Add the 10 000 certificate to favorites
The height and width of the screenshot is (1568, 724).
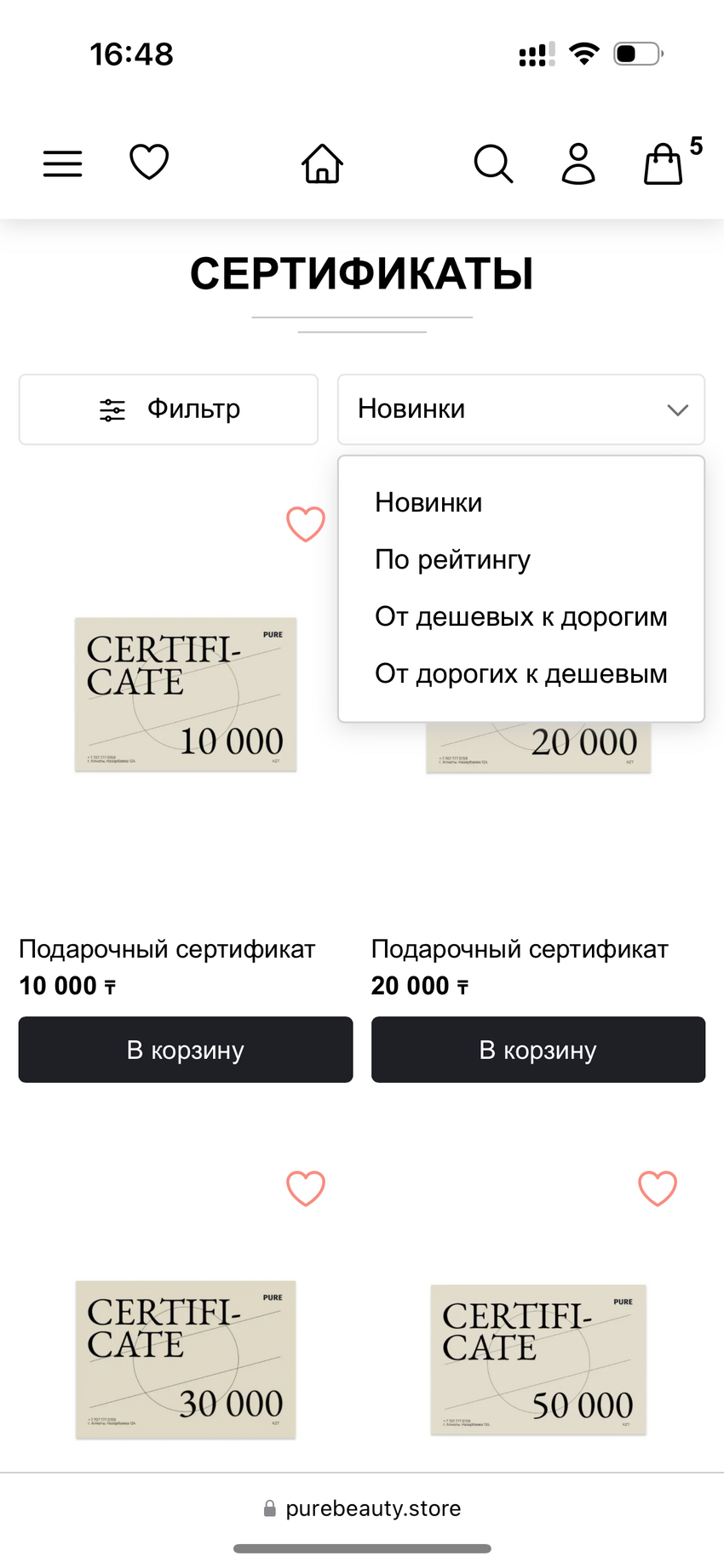pyautogui.click(x=306, y=524)
